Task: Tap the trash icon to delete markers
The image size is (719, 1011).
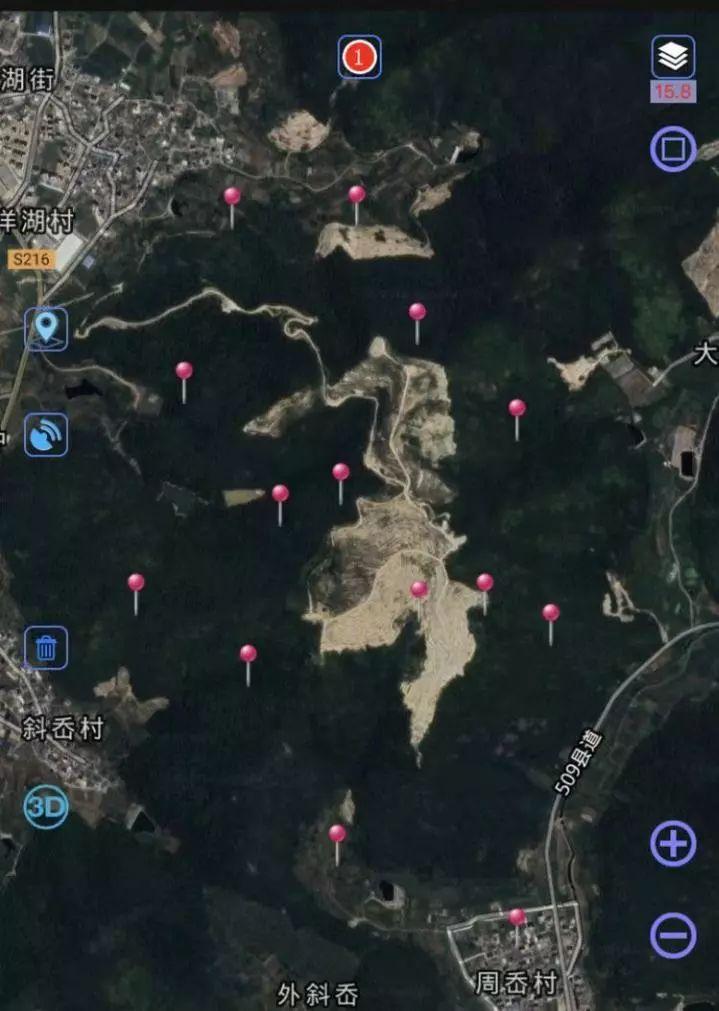Action: [x=46, y=647]
